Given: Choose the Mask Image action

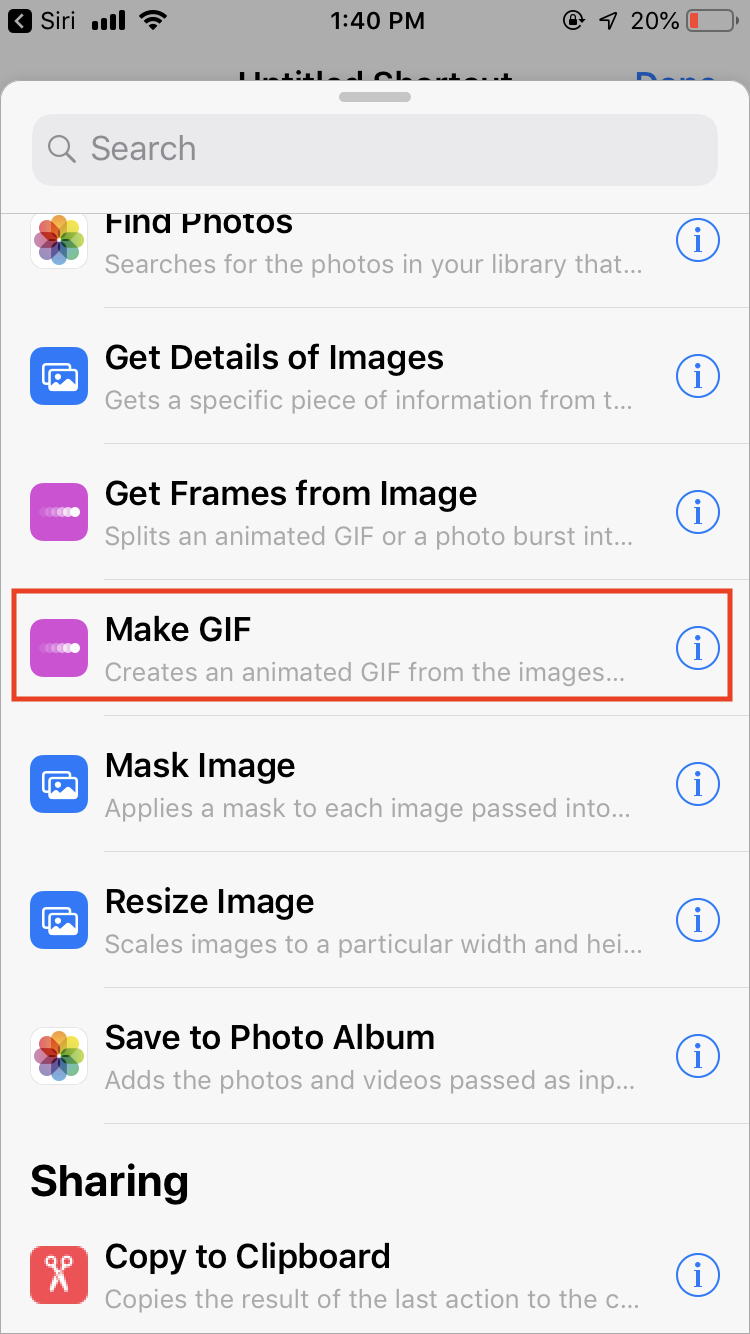Looking at the screenshot, I should 340,784.
